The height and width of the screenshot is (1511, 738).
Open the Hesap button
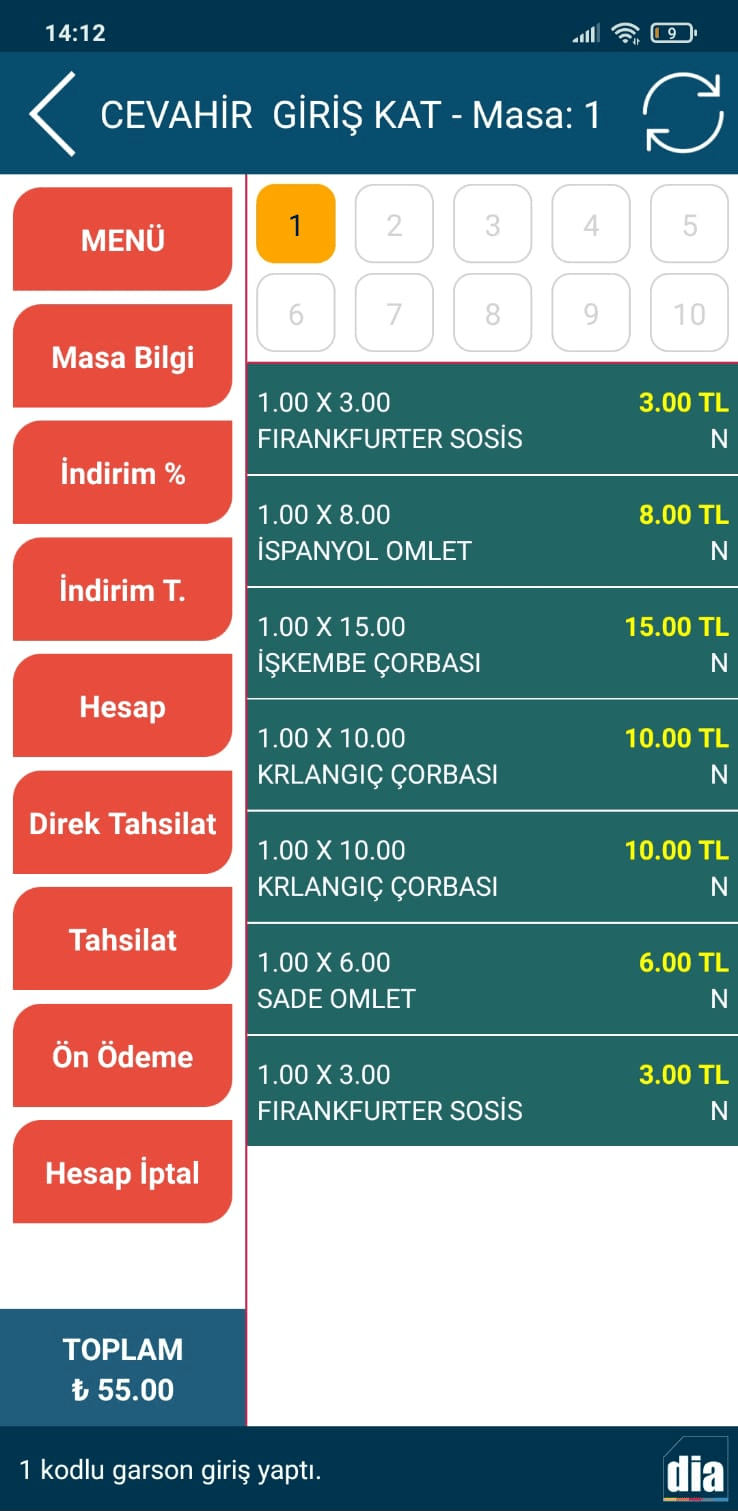[x=122, y=706]
